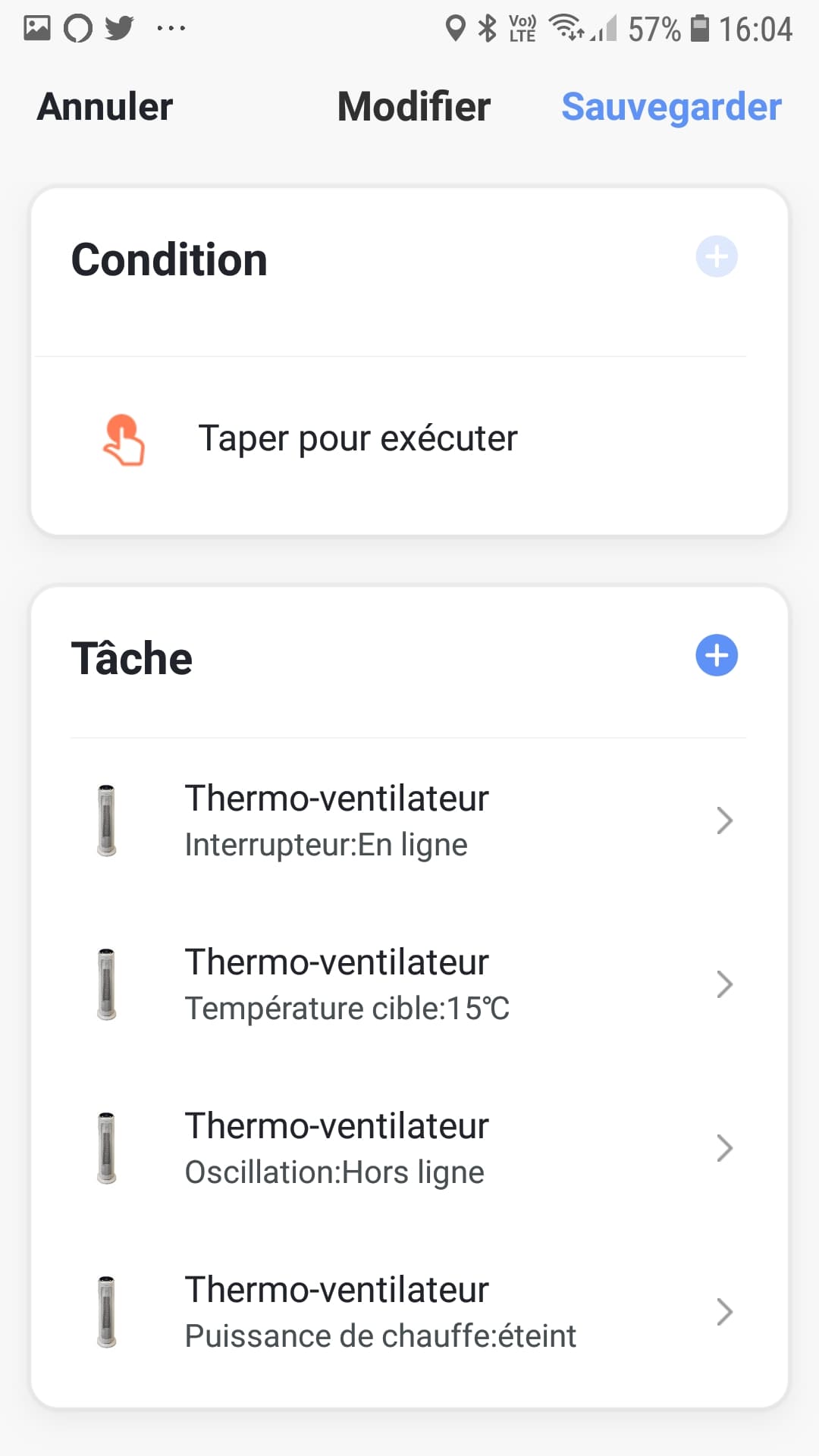
Task: Edit the Puissance de chauffe:éteint task
Action: click(409, 1312)
